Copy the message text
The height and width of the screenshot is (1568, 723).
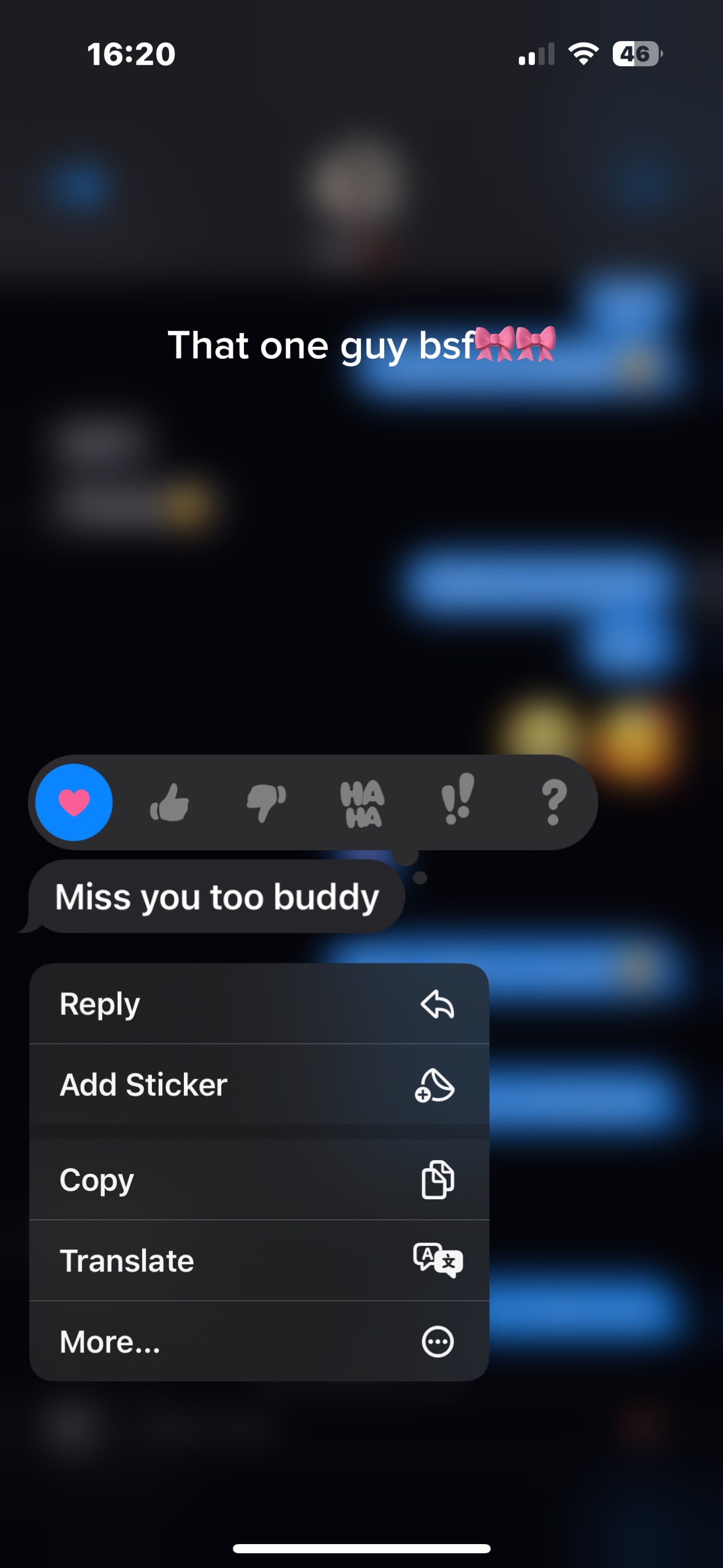click(259, 1180)
